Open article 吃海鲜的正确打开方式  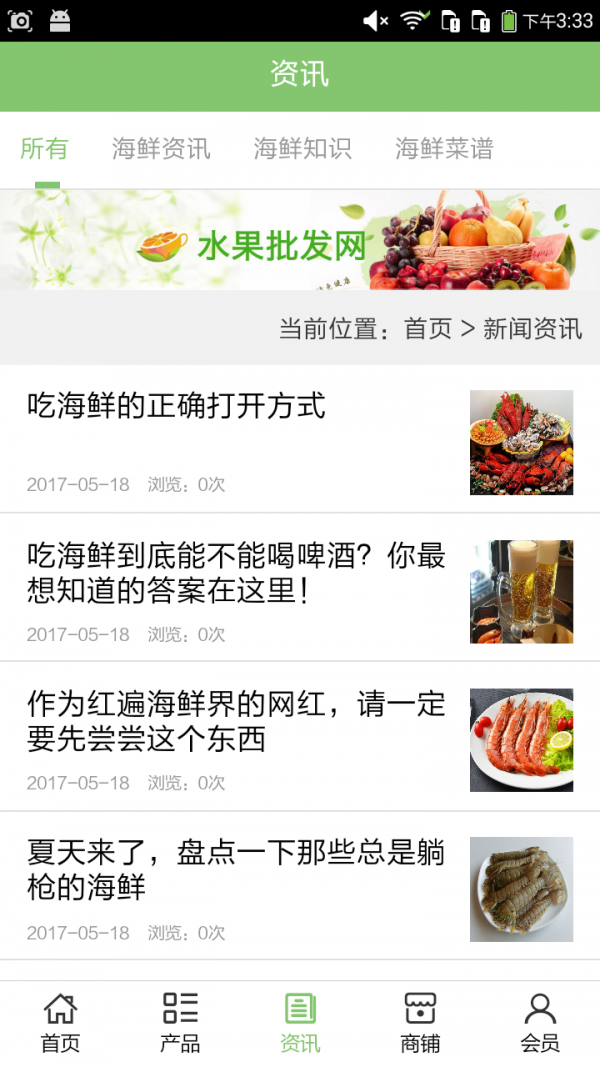click(x=176, y=406)
